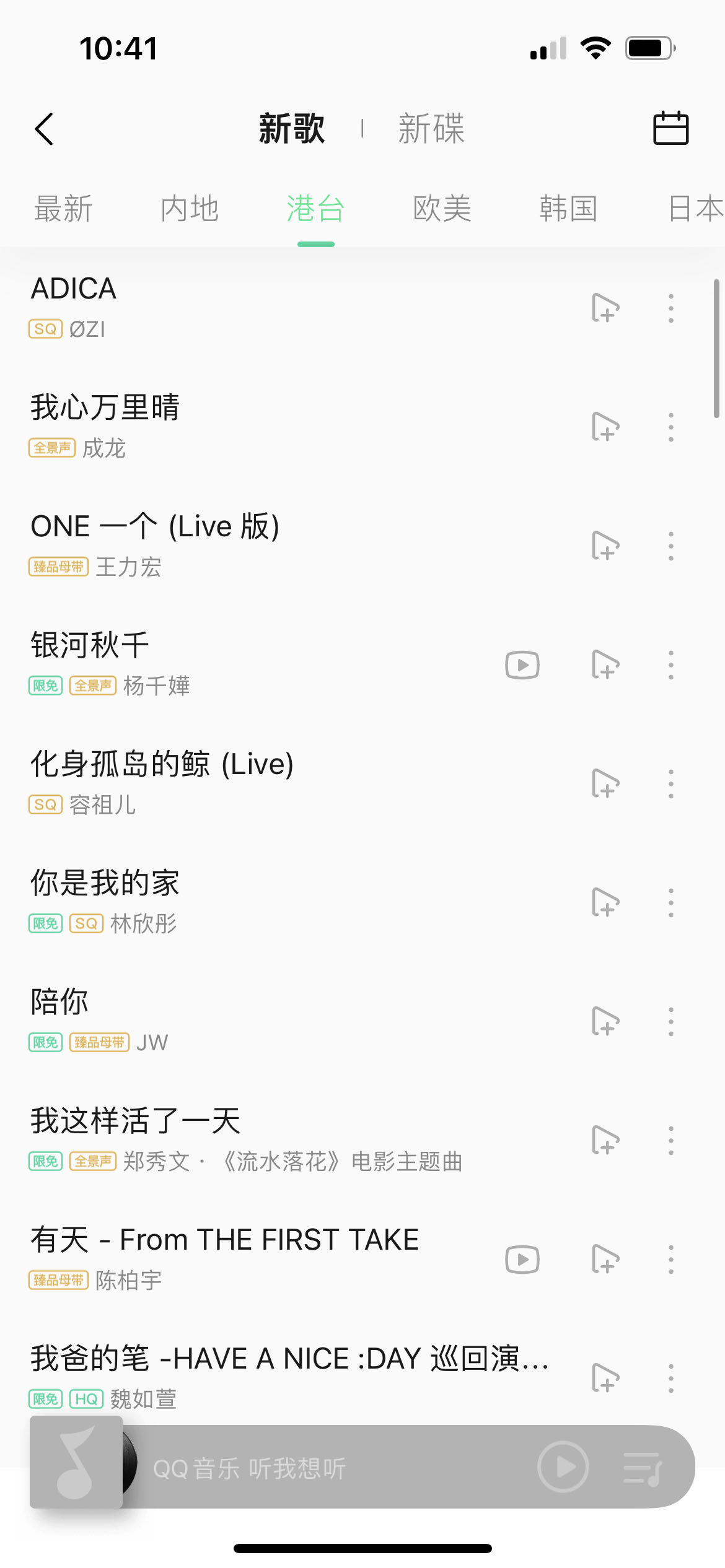Viewport: 725px width, 1568px height.
Task: Open the mini player album cover
Action: (76, 1461)
